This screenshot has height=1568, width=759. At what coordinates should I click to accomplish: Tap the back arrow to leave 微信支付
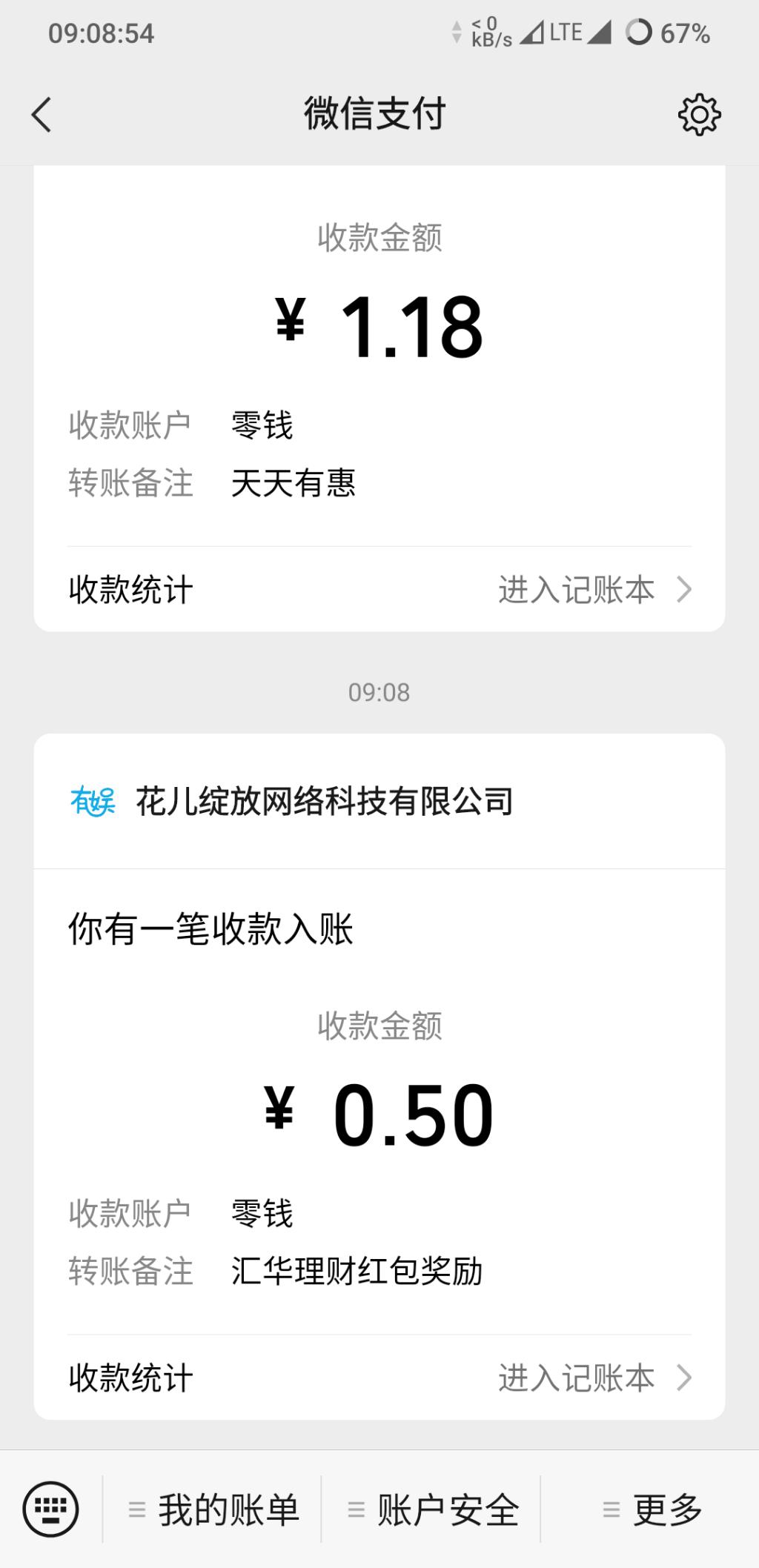click(x=42, y=116)
